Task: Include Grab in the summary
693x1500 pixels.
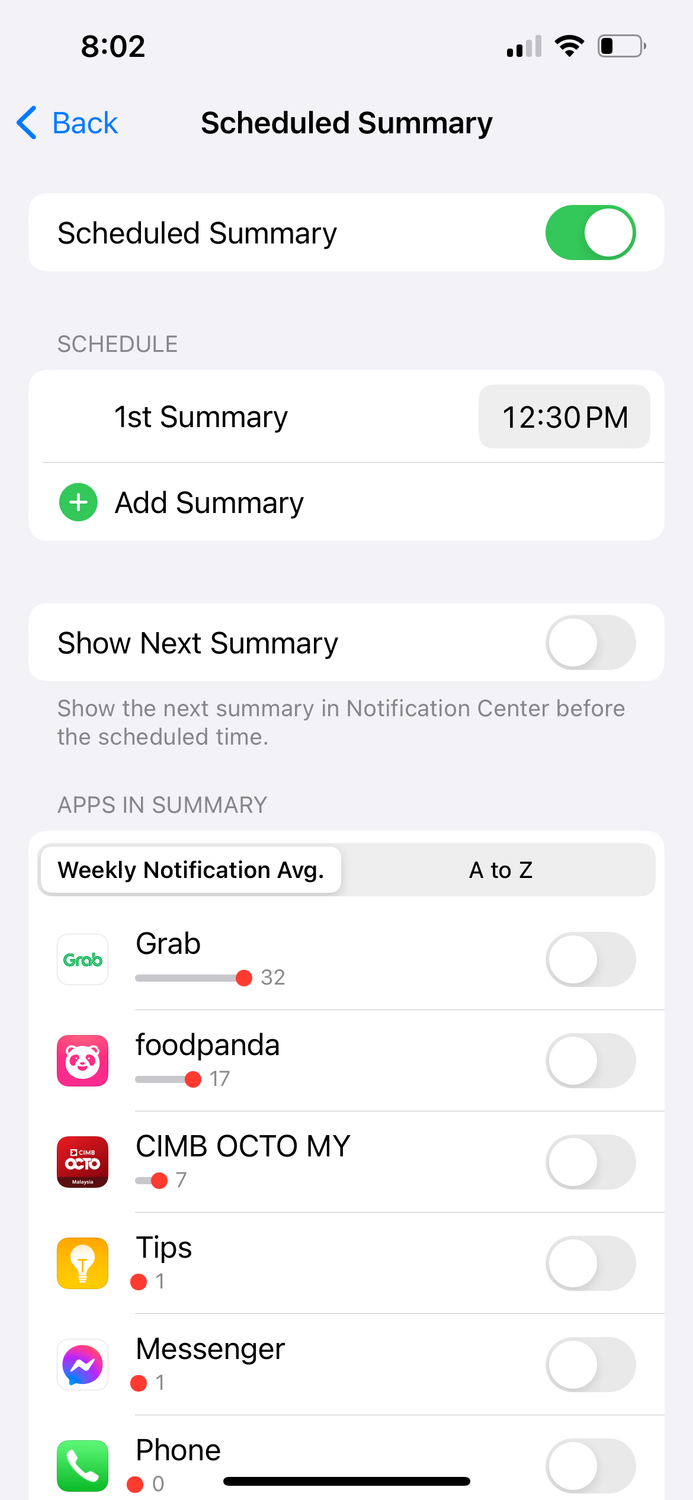Action: tap(590, 959)
